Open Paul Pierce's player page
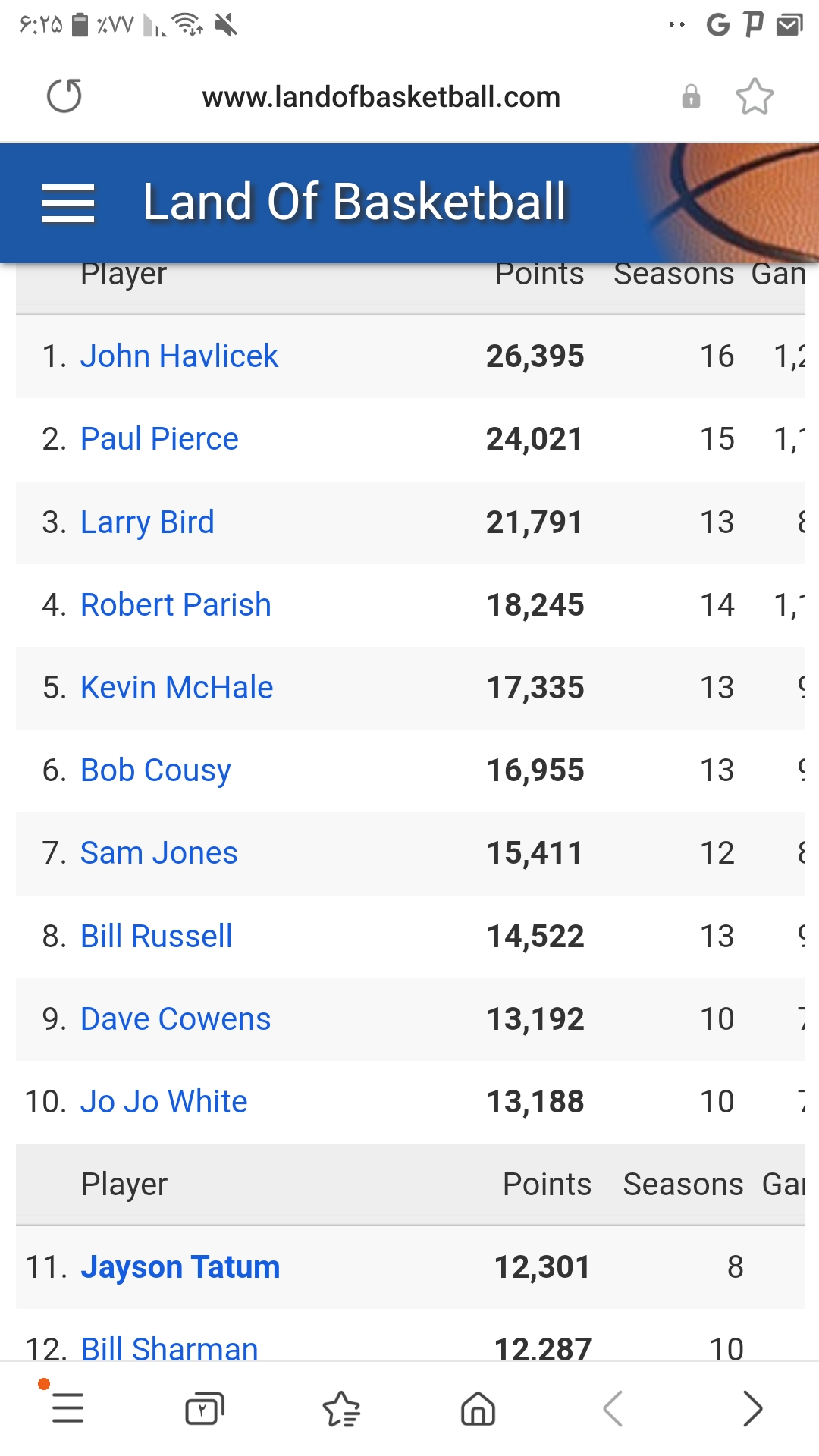This screenshot has height=1456, width=819. pyautogui.click(x=159, y=439)
